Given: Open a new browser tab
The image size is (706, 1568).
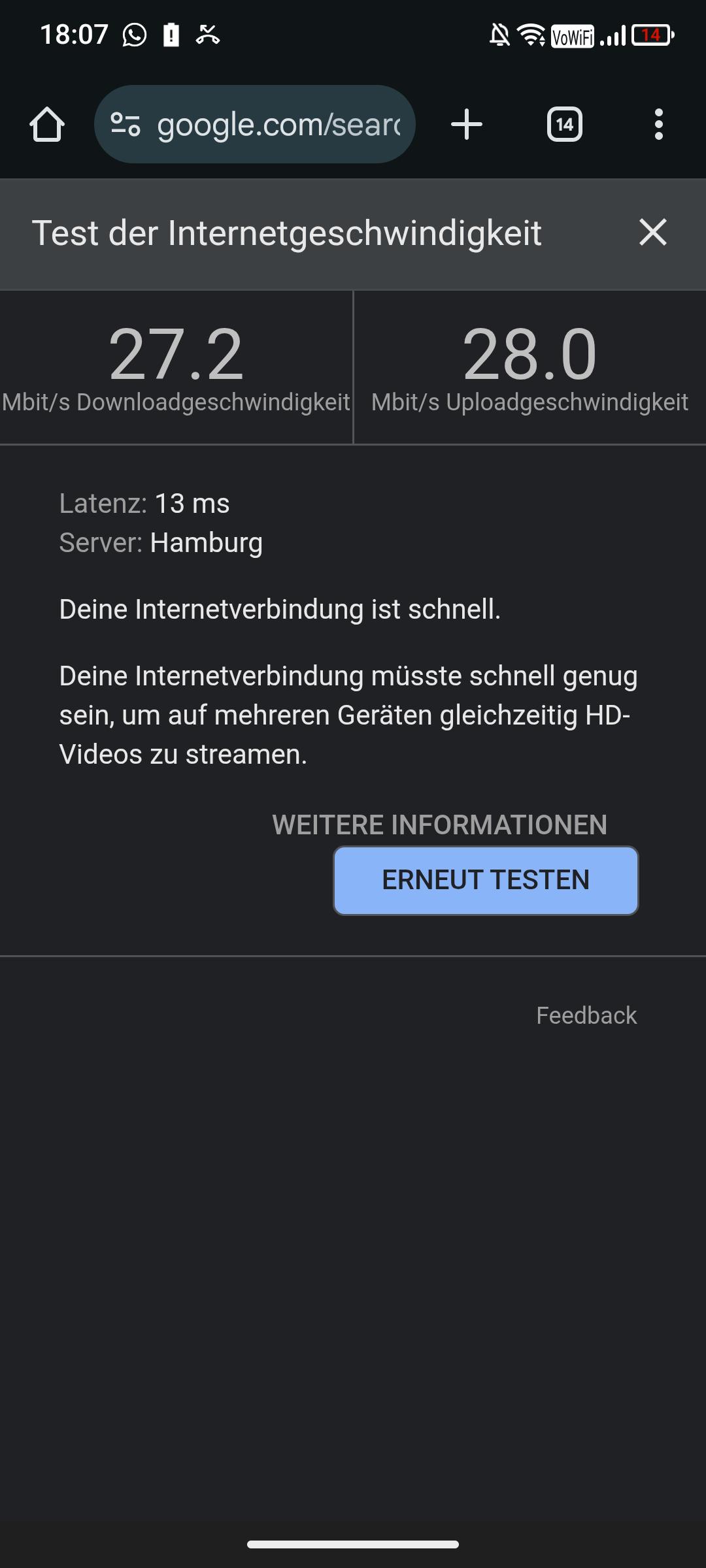Looking at the screenshot, I should coord(467,124).
